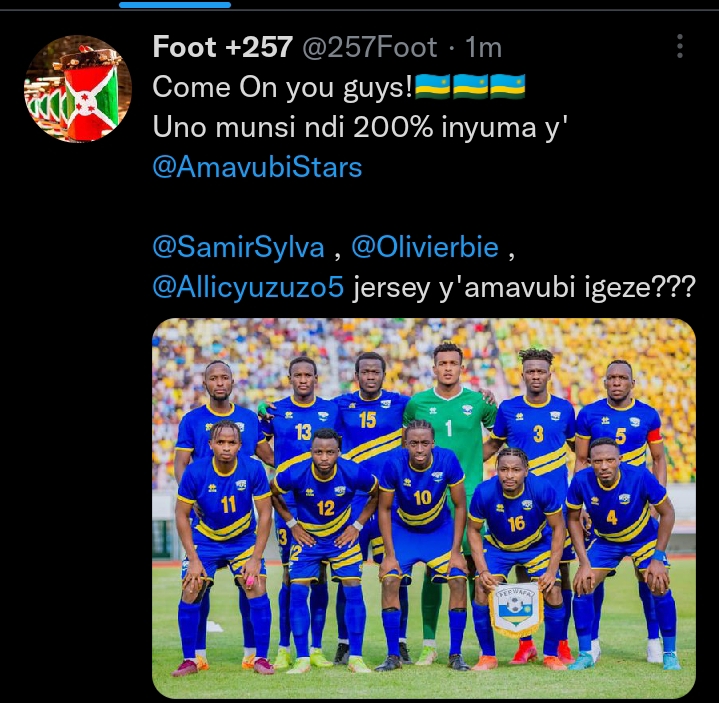Open the @AmavubiStars mention
The height and width of the screenshot is (703, 719).
tap(257, 167)
